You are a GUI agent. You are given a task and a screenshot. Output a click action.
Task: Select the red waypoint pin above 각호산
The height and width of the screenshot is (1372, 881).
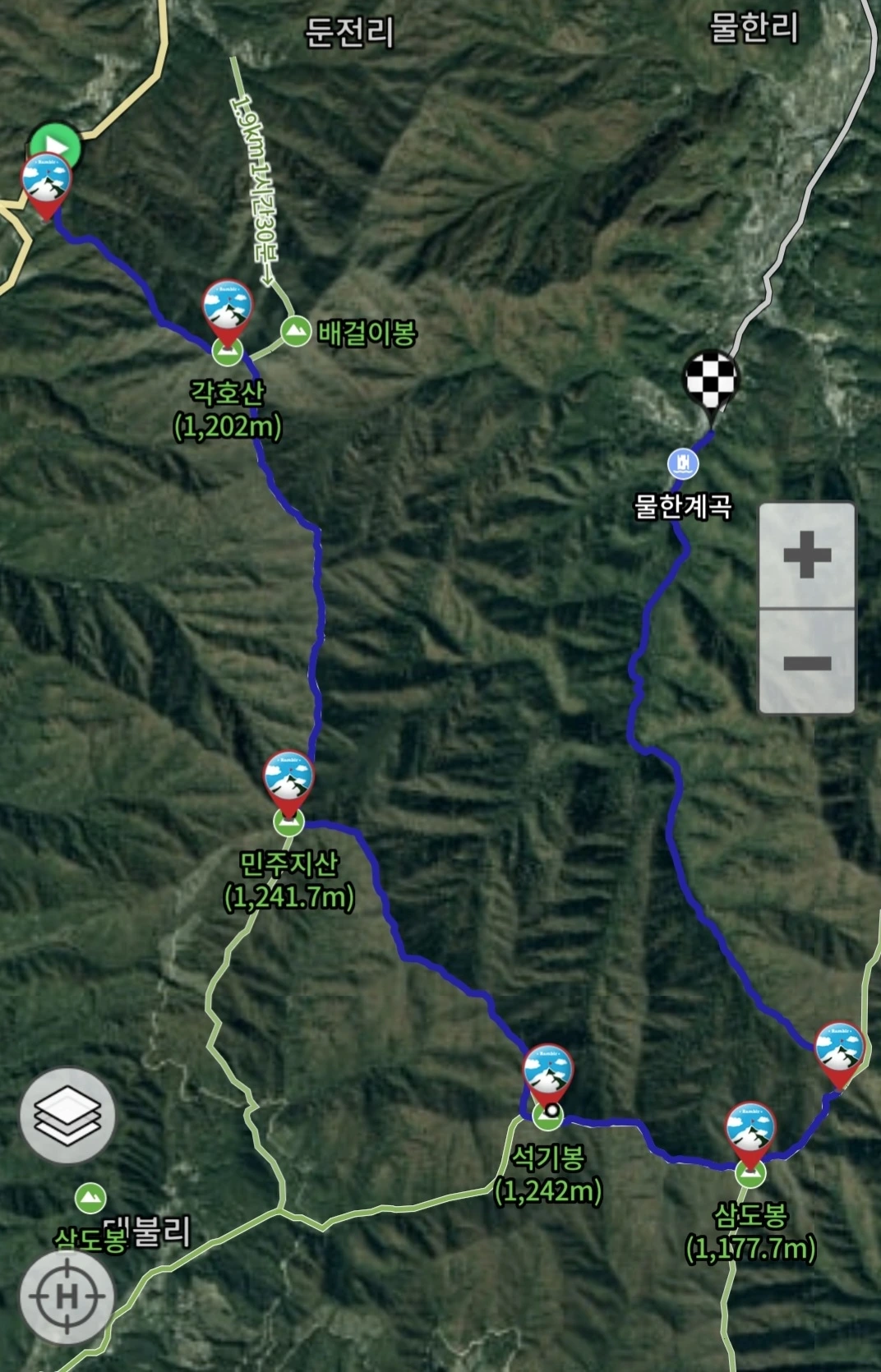click(x=228, y=307)
